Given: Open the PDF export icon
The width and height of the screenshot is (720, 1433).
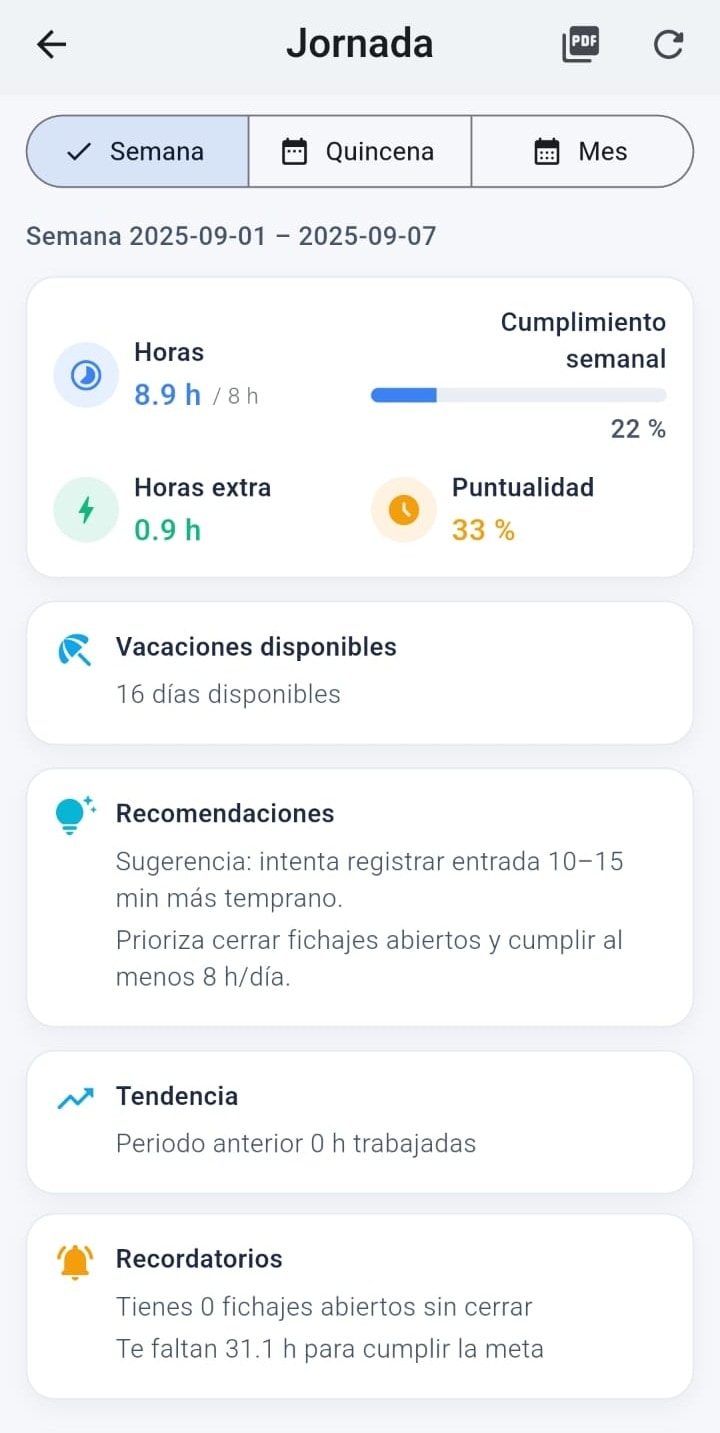Looking at the screenshot, I should [x=580, y=44].
